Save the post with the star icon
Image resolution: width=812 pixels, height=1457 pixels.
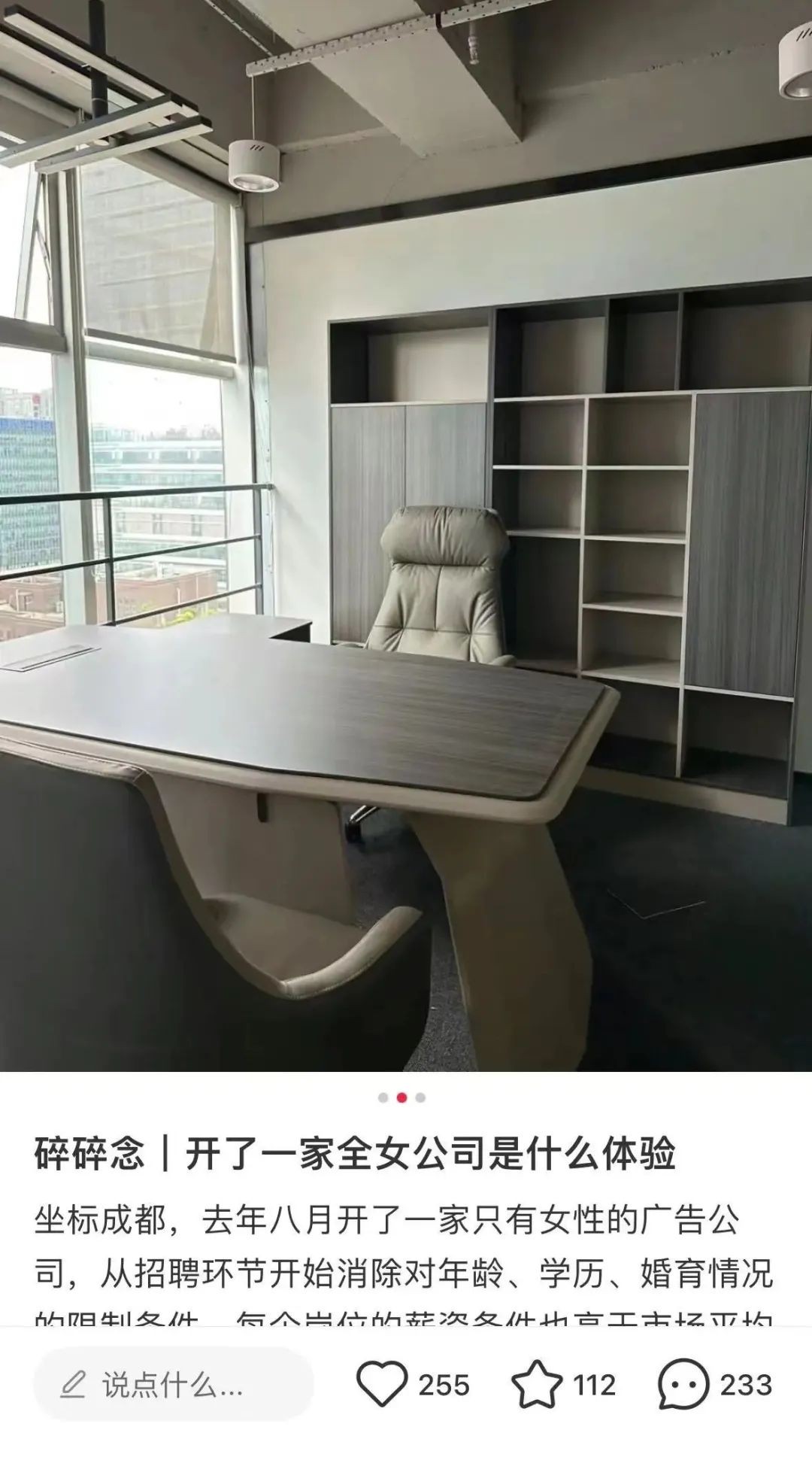537,1385
